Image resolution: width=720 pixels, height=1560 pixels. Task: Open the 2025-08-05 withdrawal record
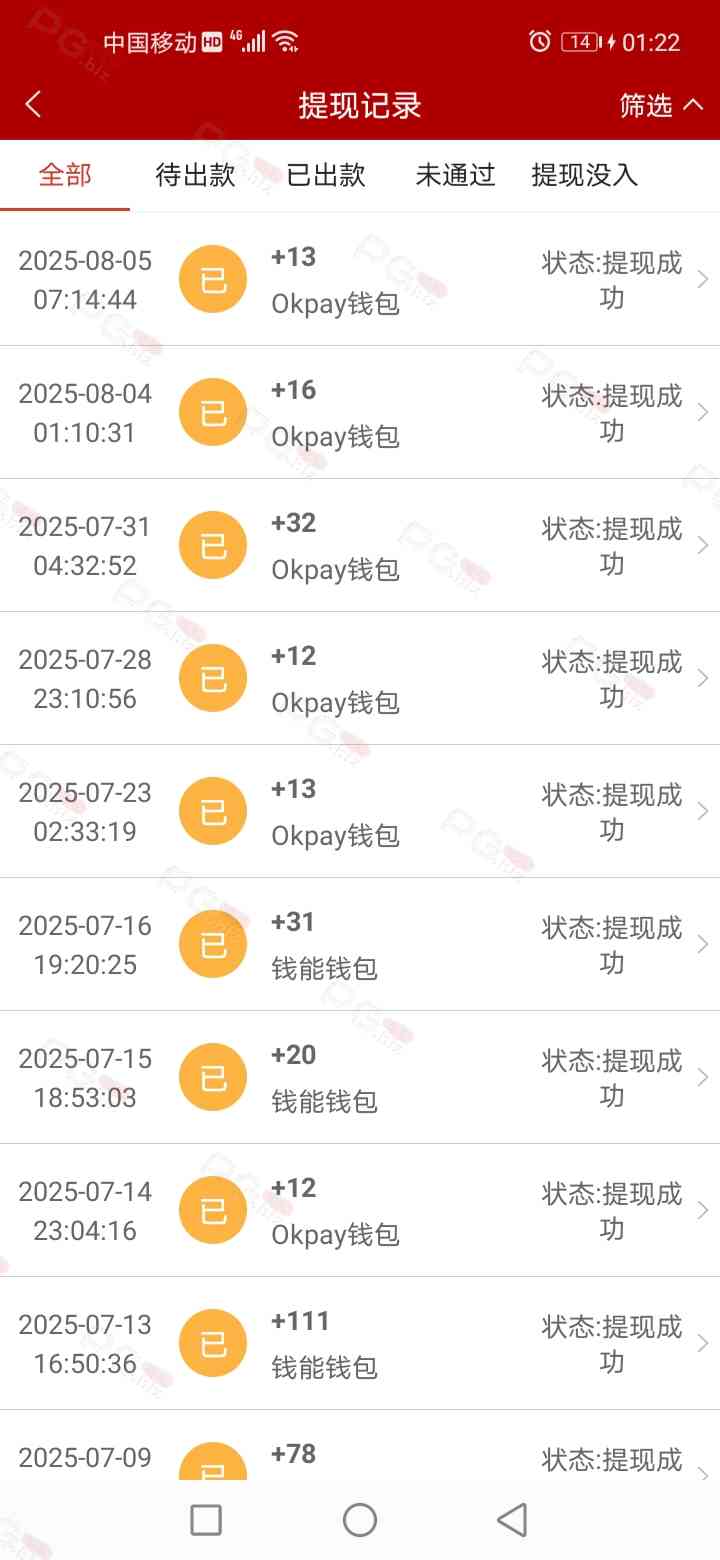point(360,279)
